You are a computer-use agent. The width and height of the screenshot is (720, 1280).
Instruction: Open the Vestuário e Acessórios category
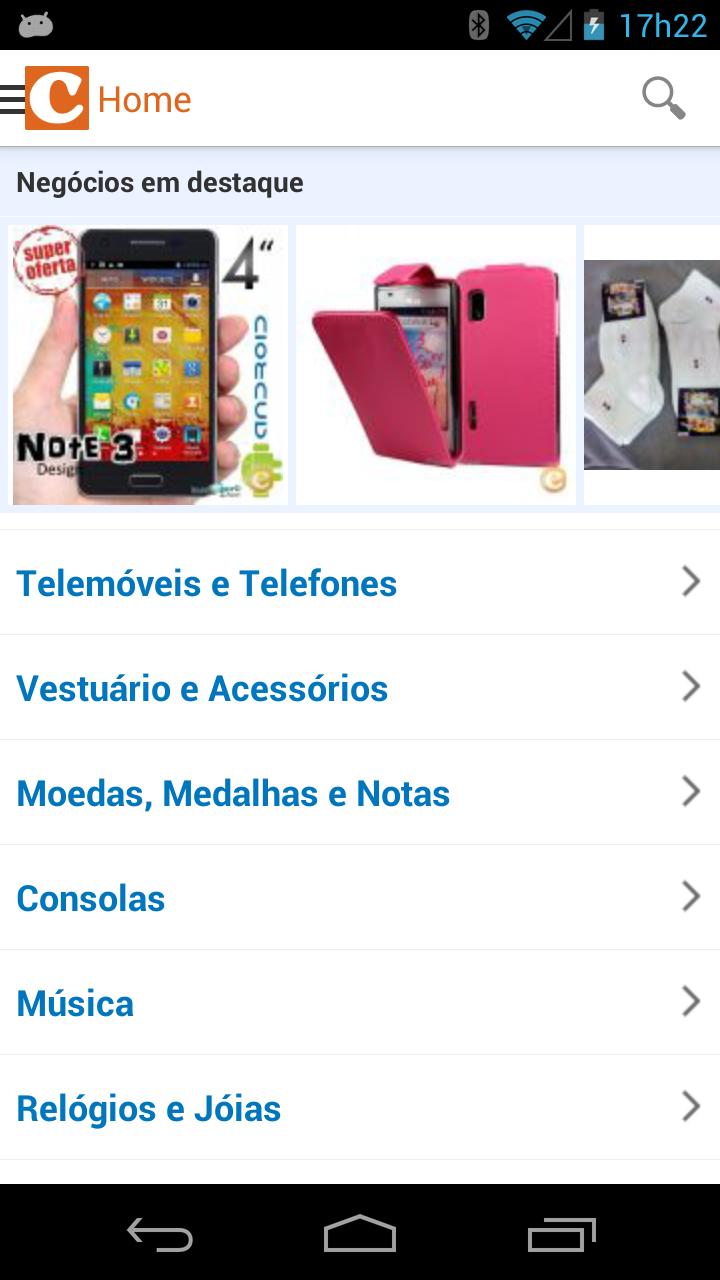click(x=205, y=688)
